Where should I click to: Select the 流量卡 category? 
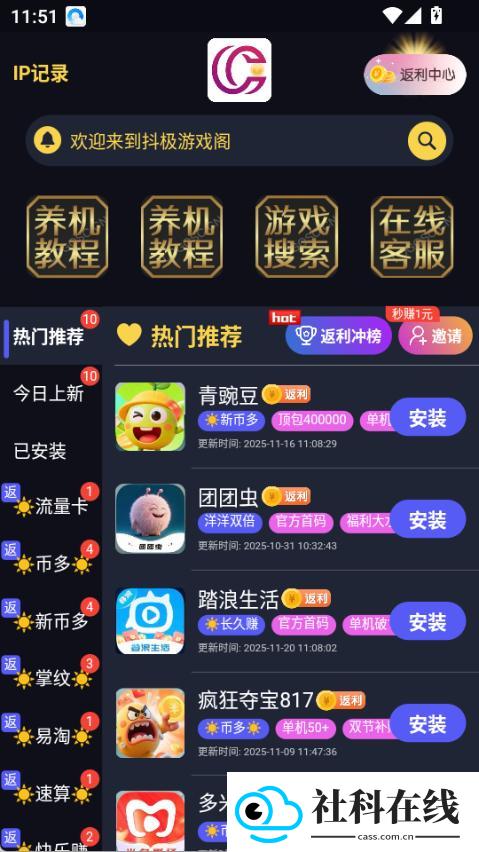tap(52, 508)
